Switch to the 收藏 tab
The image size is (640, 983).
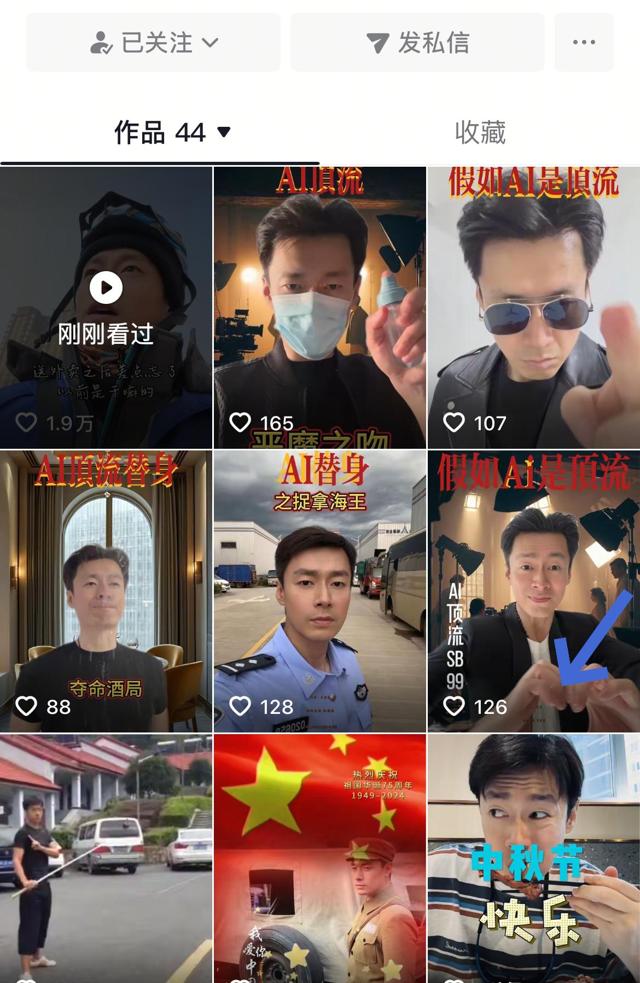click(x=480, y=132)
